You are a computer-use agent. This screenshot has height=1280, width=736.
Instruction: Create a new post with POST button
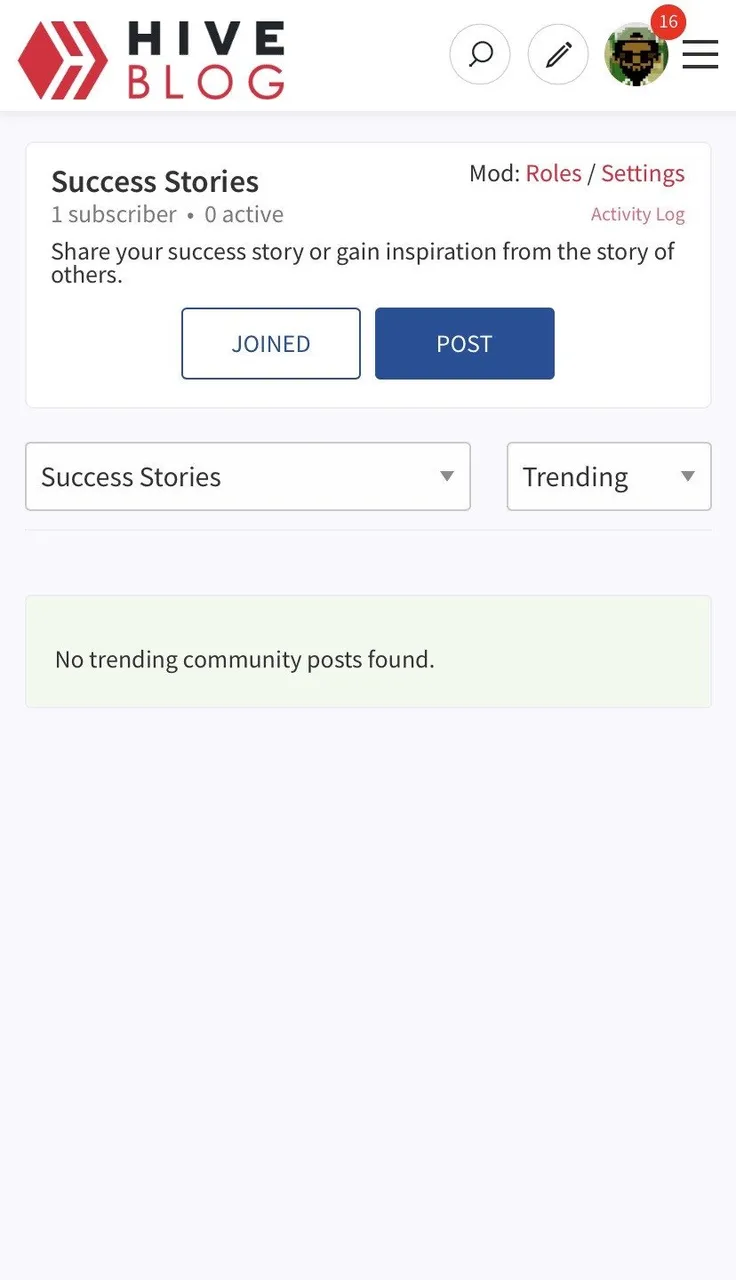pos(464,343)
